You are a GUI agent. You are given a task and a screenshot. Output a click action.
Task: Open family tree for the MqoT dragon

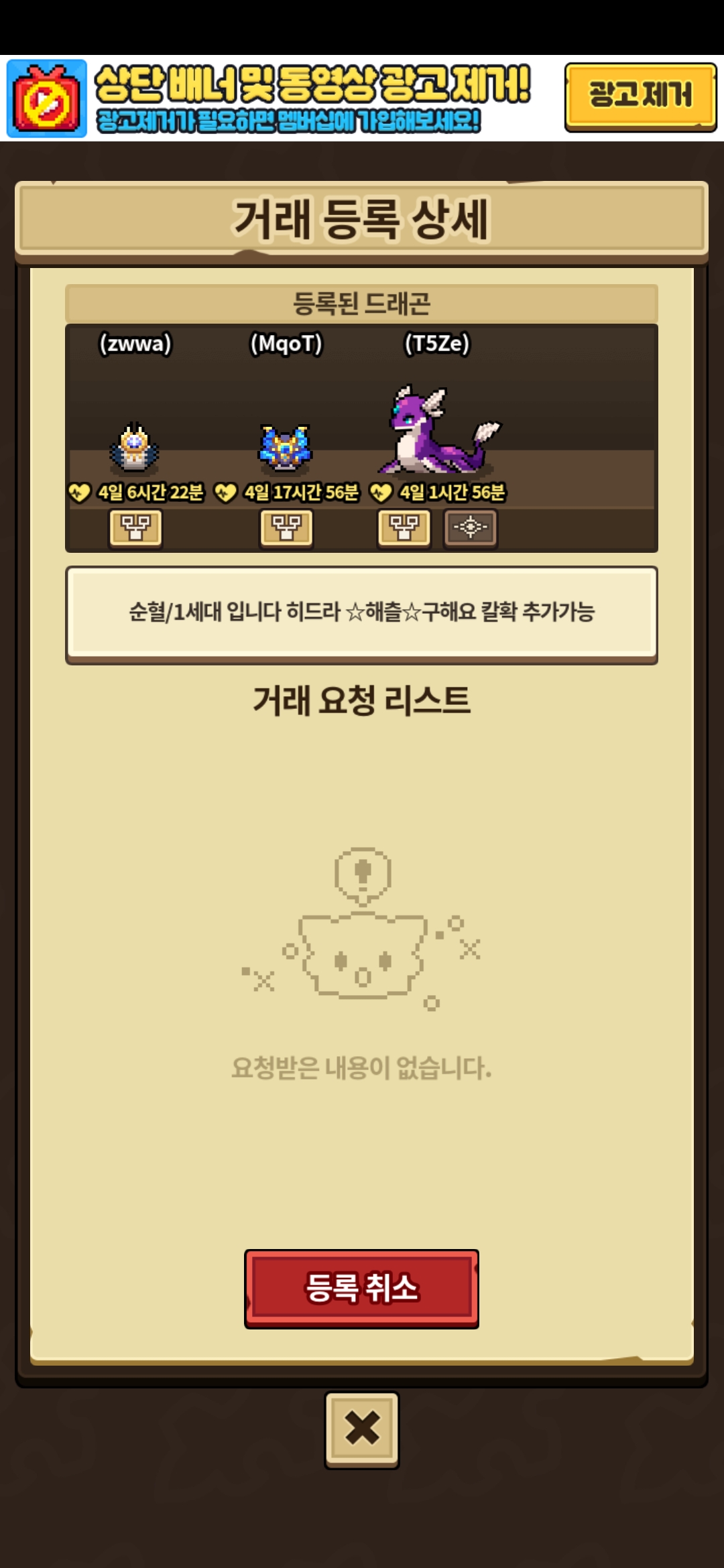286,528
